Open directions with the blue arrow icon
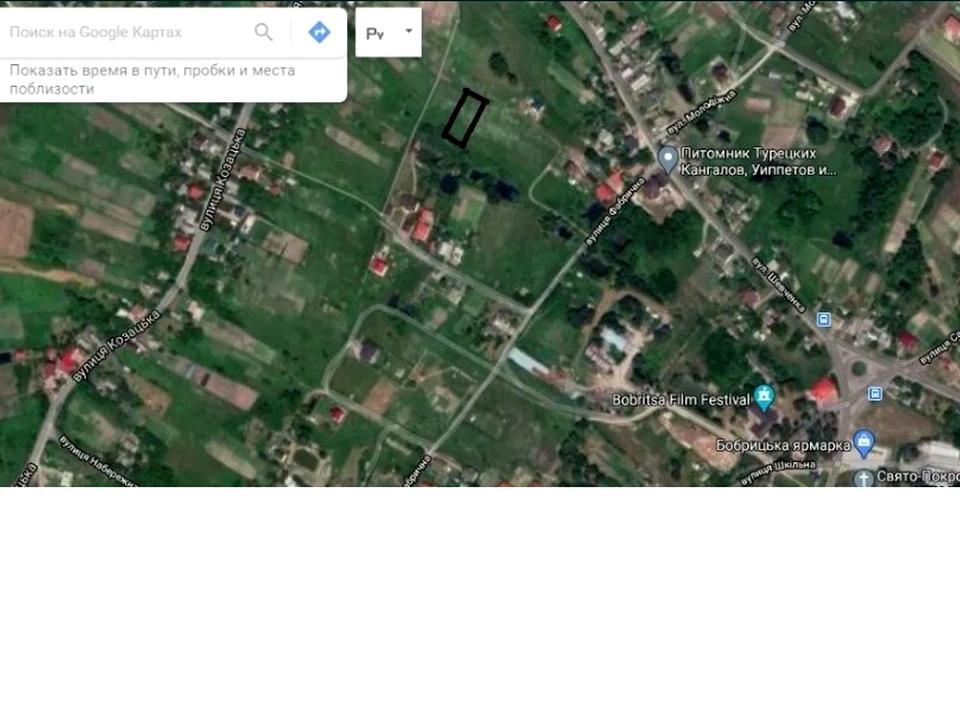Image resolution: width=960 pixels, height=720 pixels. 319,32
